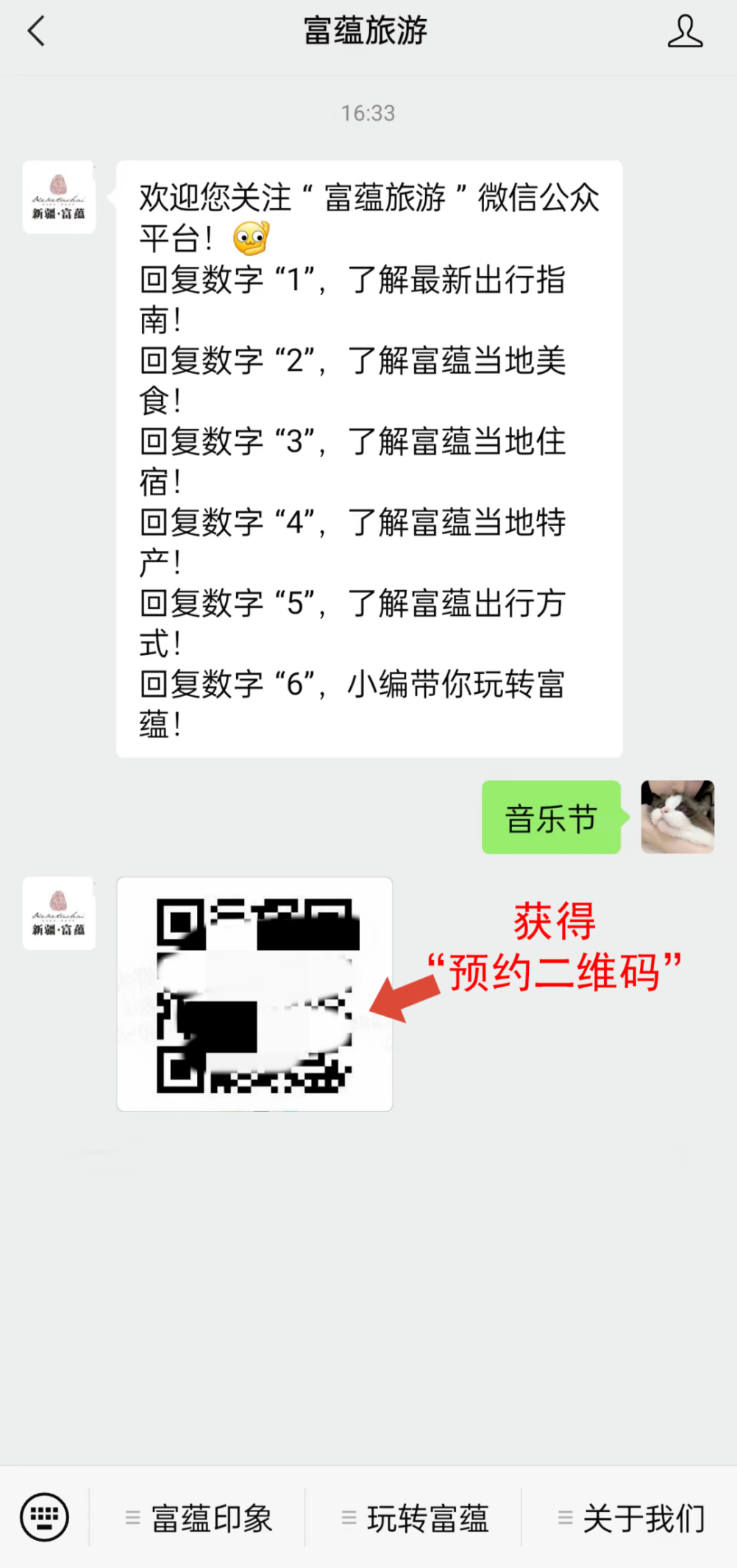The height and width of the screenshot is (1568, 737).
Task: Open the 关于我们 menu
Action: coord(631,1518)
